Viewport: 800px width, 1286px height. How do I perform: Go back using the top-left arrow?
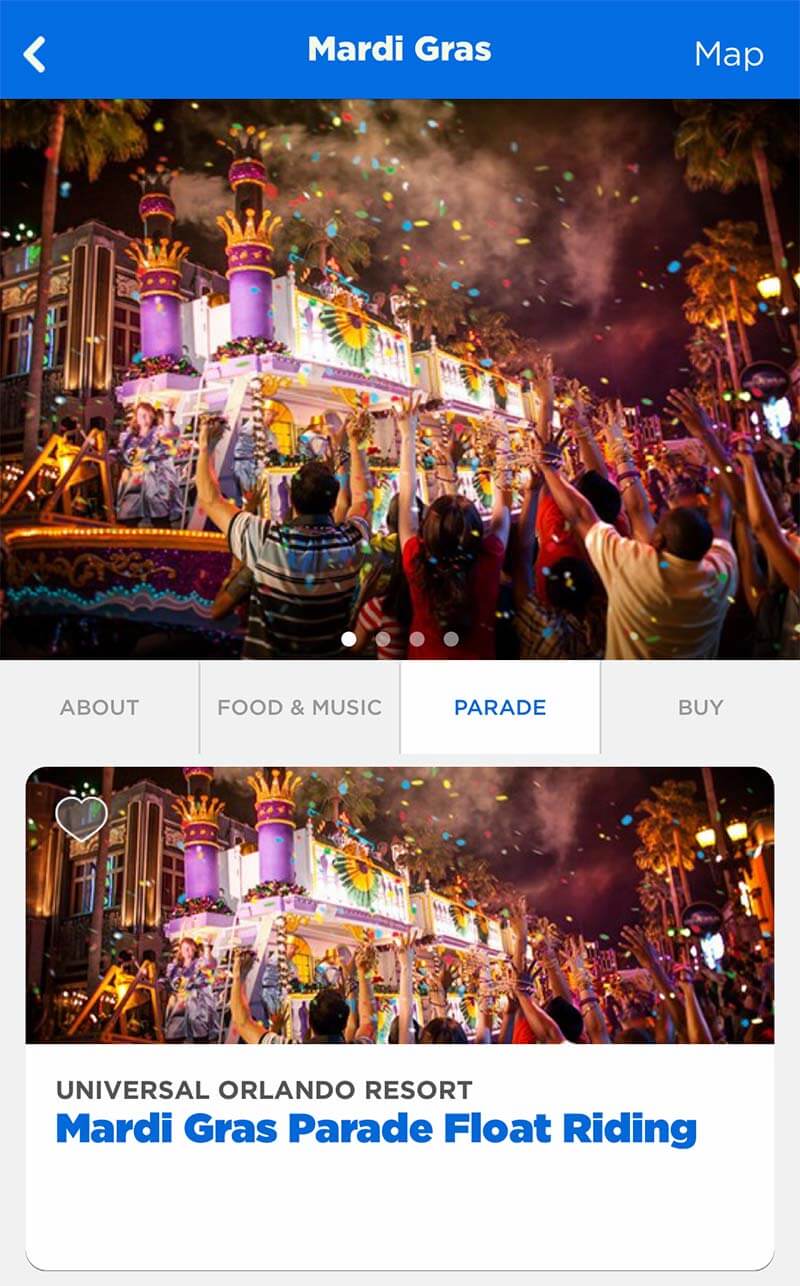[34, 54]
